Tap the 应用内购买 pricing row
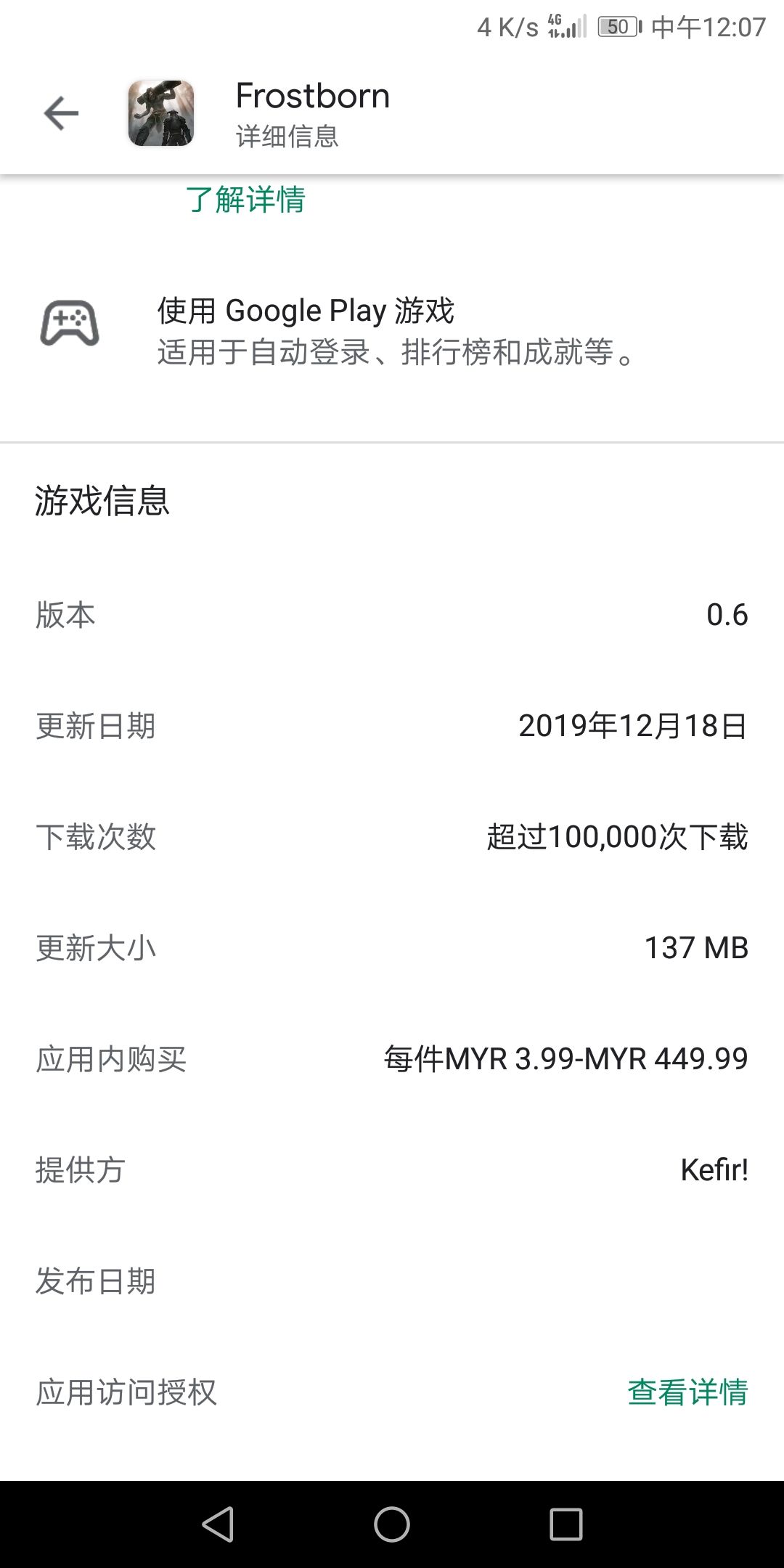The image size is (784, 1568). click(x=392, y=1061)
